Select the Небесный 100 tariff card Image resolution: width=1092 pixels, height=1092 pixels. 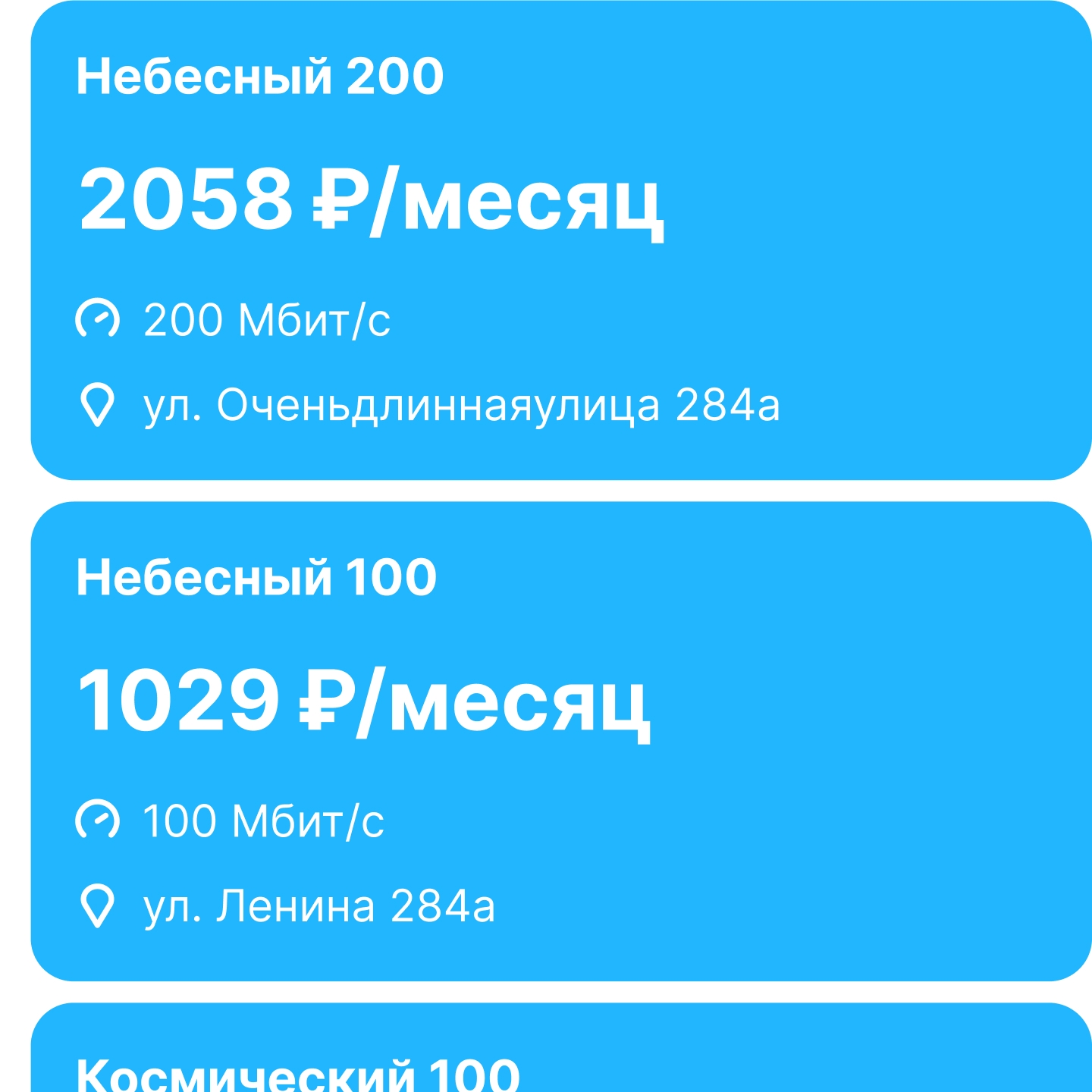(561, 741)
